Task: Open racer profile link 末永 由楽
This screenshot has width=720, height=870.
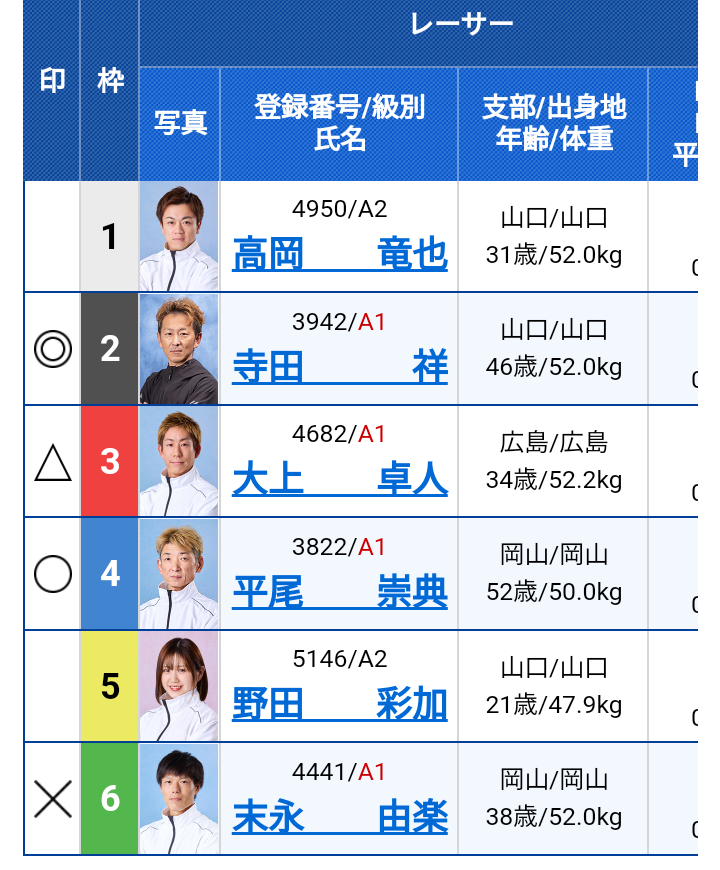Action: coord(340,818)
